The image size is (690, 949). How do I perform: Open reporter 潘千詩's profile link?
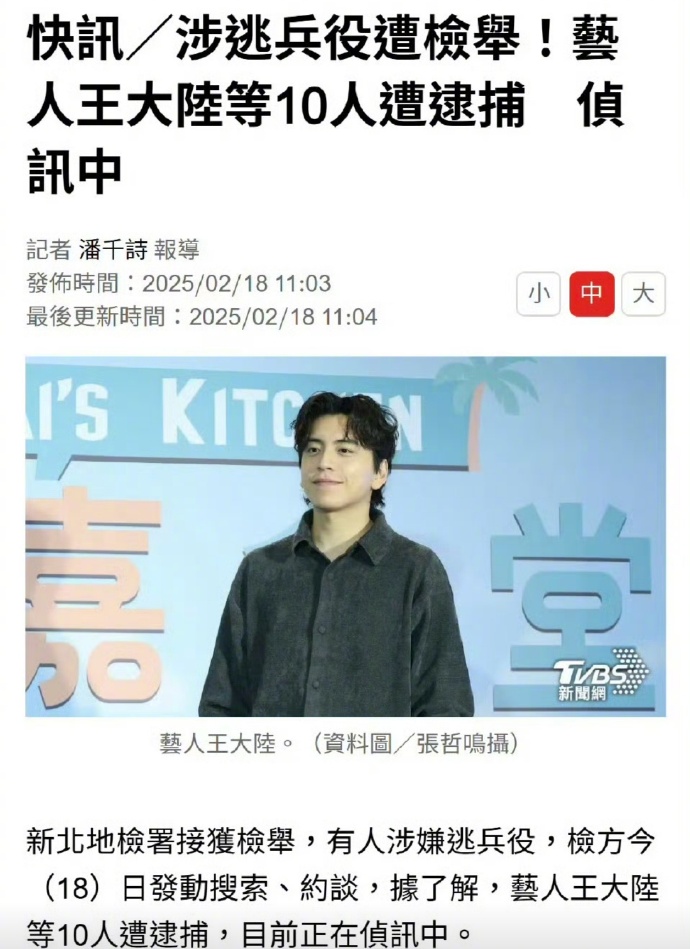coord(112,250)
